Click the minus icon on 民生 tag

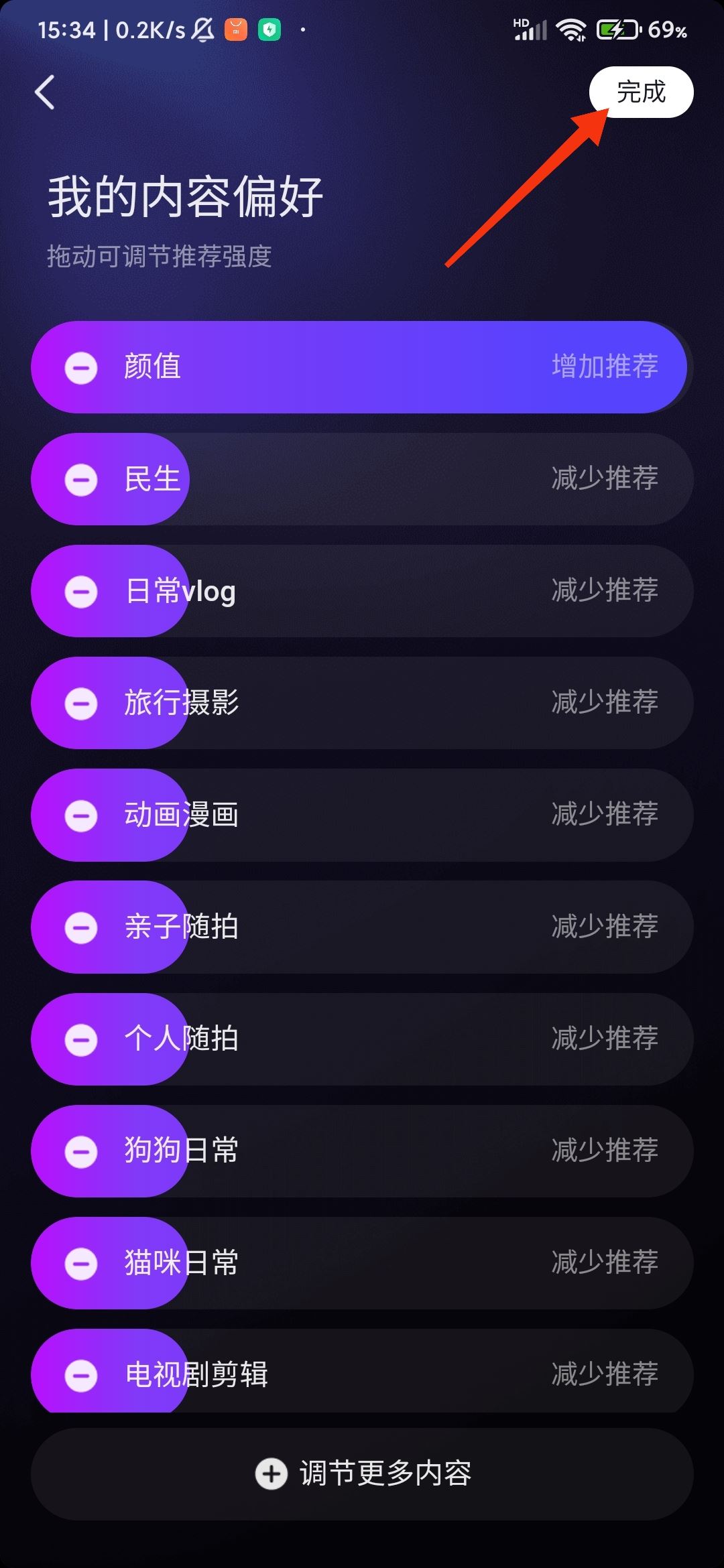(x=82, y=479)
